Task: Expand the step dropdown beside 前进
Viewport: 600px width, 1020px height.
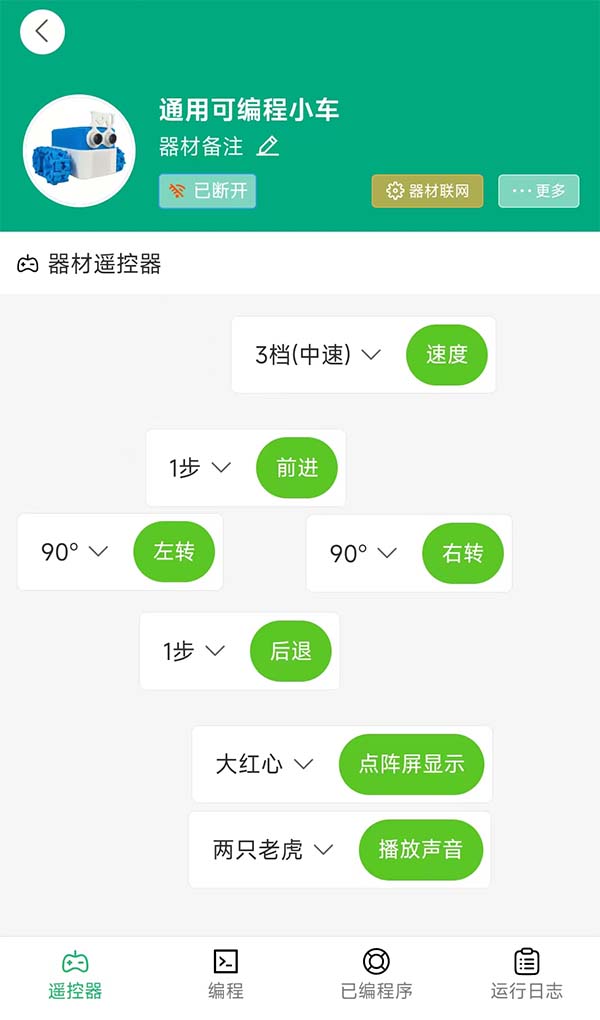Action: (x=200, y=468)
